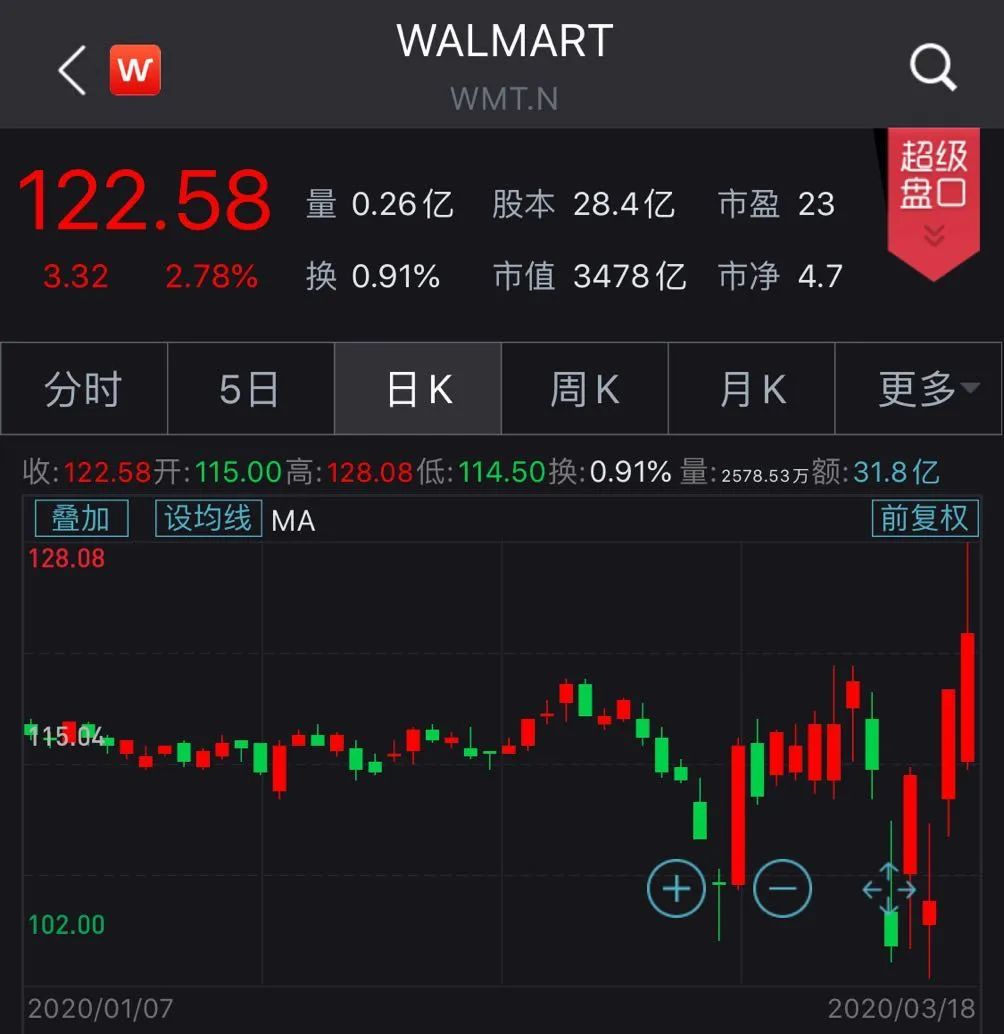
Task: Open 设均线 moving average settings
Action: 208,518
